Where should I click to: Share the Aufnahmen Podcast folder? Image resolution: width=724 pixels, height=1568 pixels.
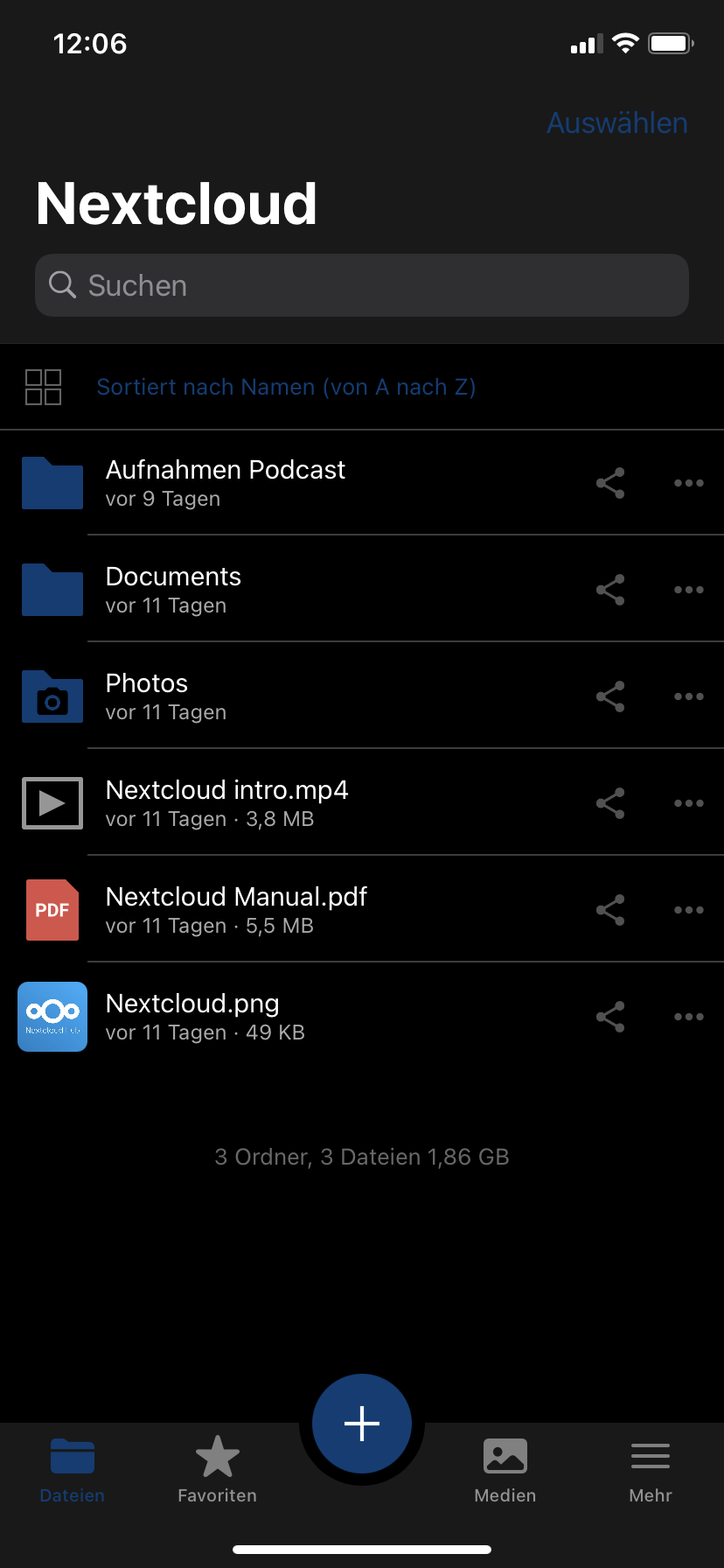pos(610,483)
